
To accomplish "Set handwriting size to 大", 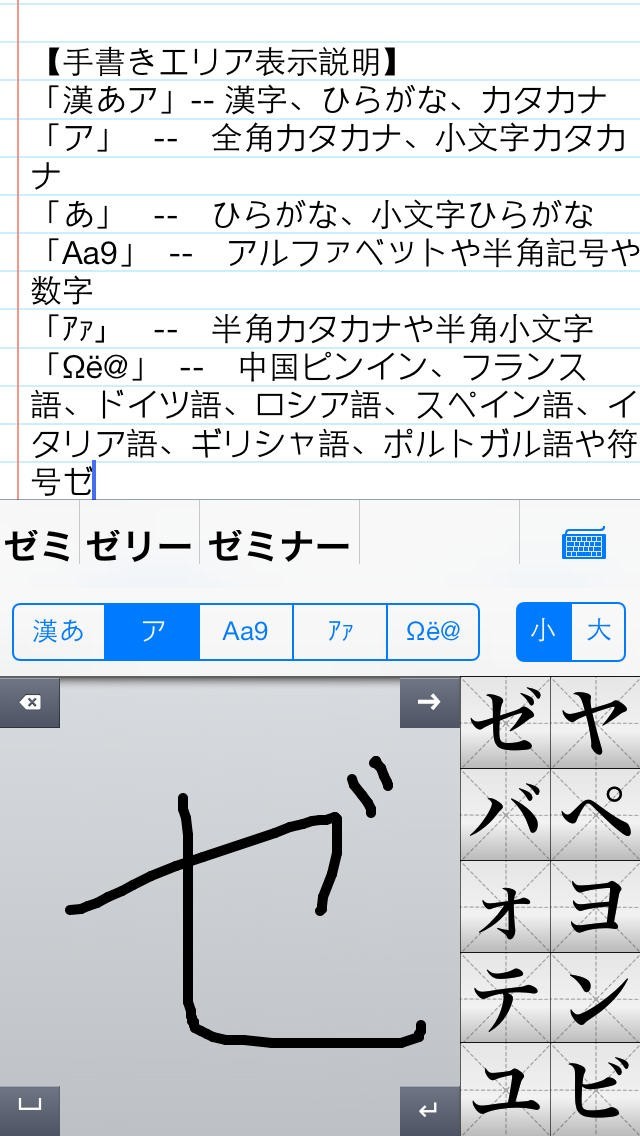I will tap(598, 631).
